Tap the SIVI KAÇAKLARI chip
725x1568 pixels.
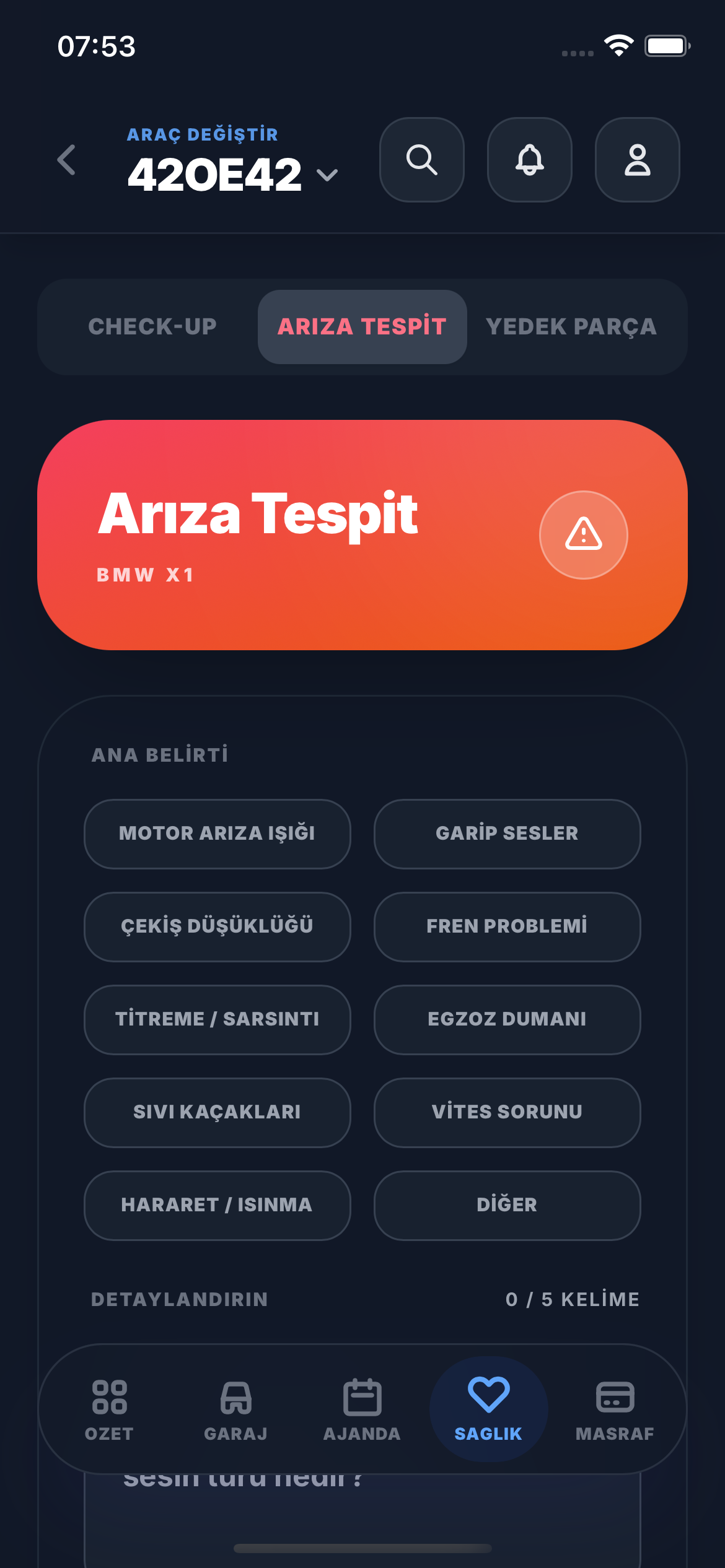(217, 1112)
